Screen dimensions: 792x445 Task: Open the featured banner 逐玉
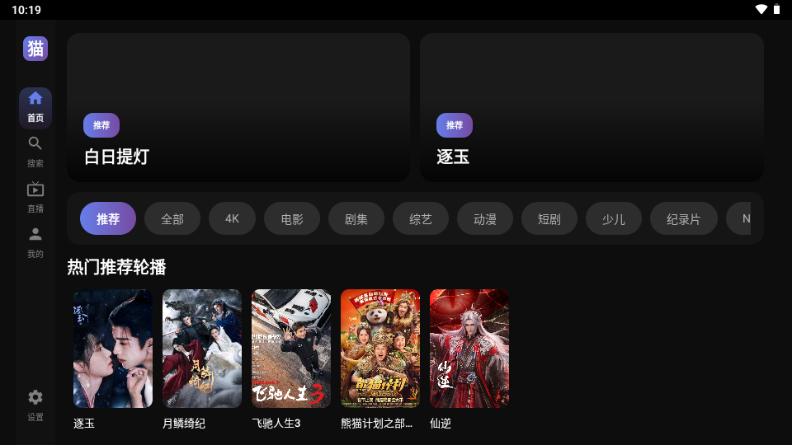(x=591, y=107)
